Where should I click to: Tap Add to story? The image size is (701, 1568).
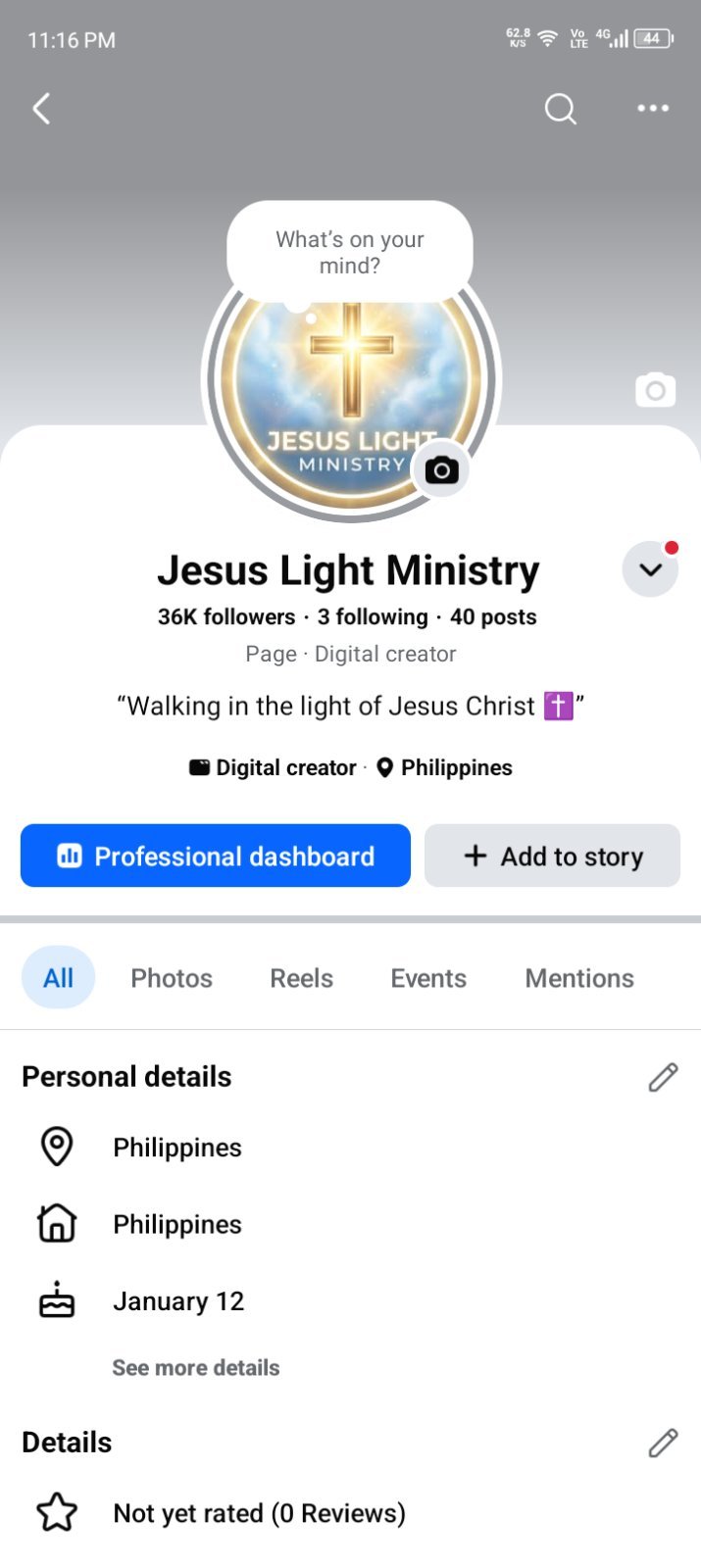(552, 856)
